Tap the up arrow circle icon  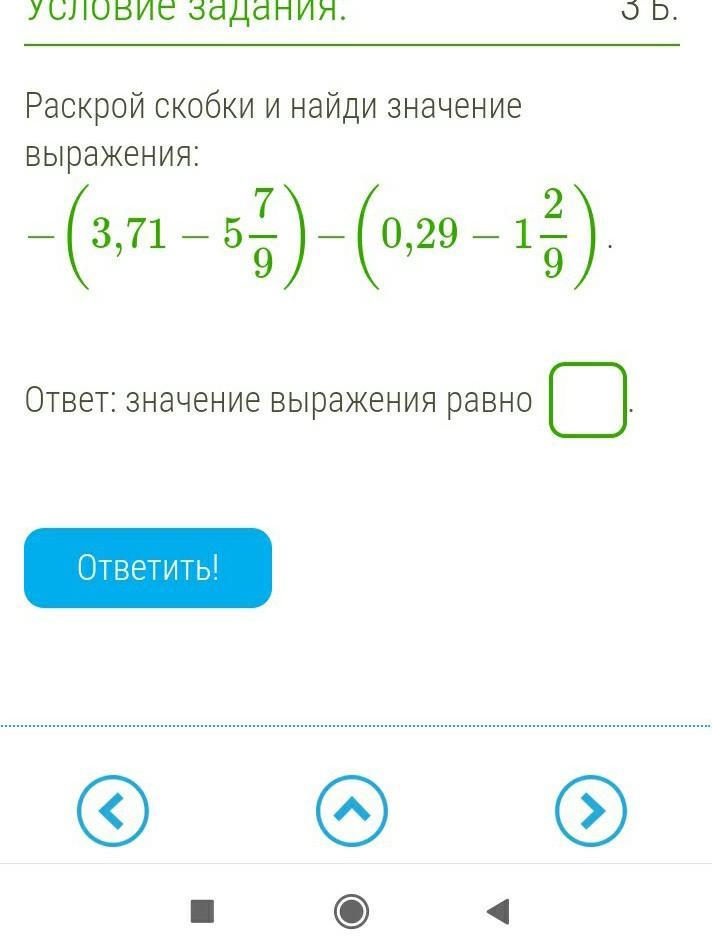point(351,810)
